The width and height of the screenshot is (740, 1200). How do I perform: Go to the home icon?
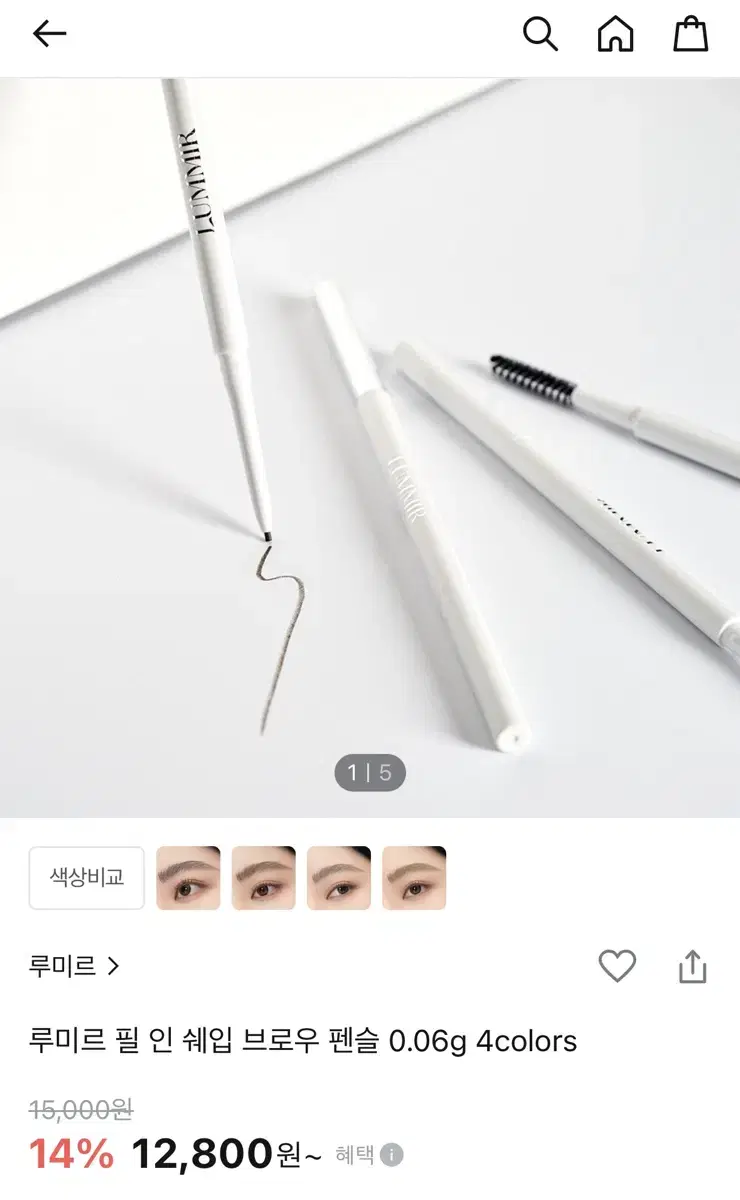[x=615, y=34]
